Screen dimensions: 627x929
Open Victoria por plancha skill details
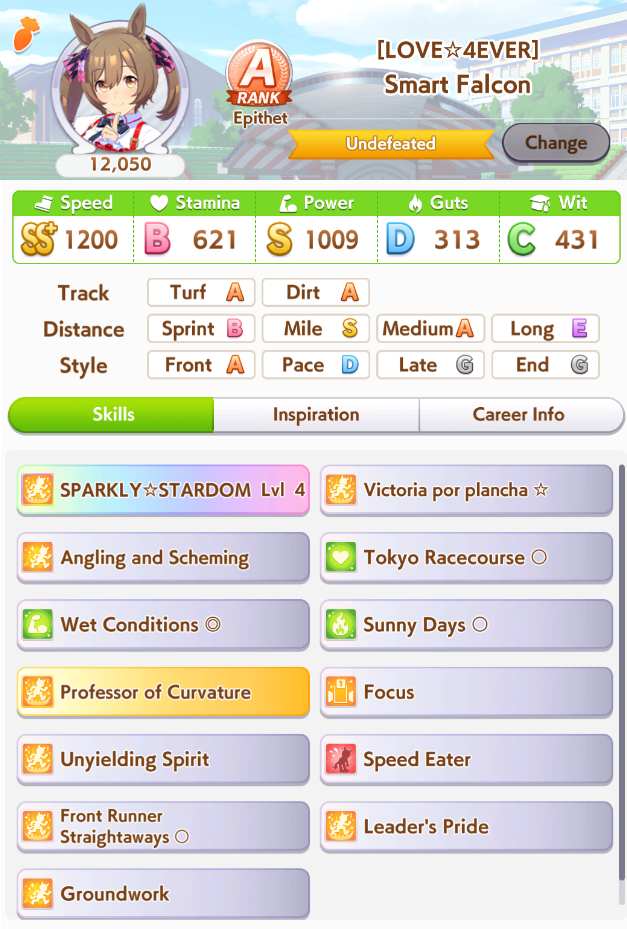466,491
